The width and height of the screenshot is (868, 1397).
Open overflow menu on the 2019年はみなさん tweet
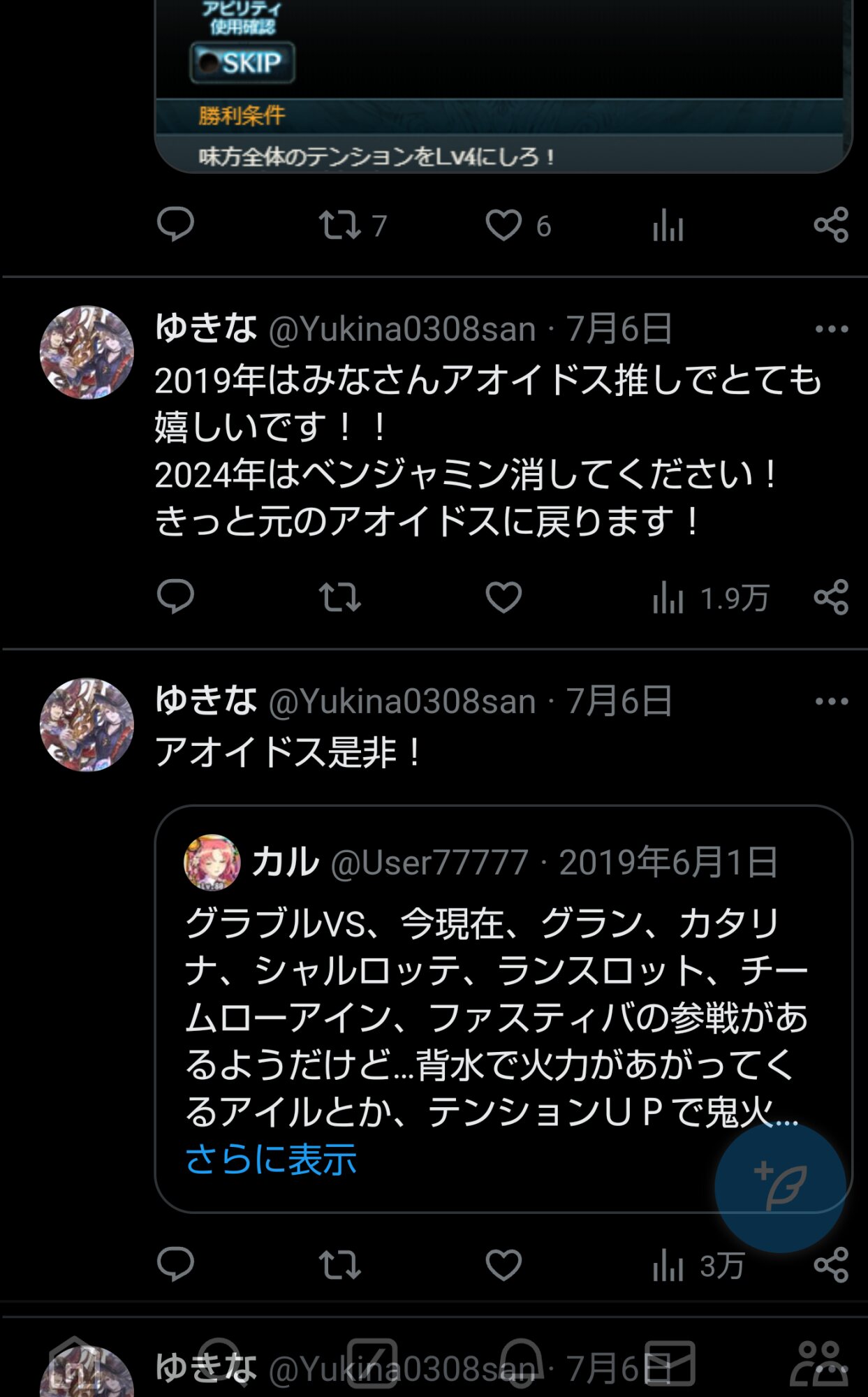(831, 329)
